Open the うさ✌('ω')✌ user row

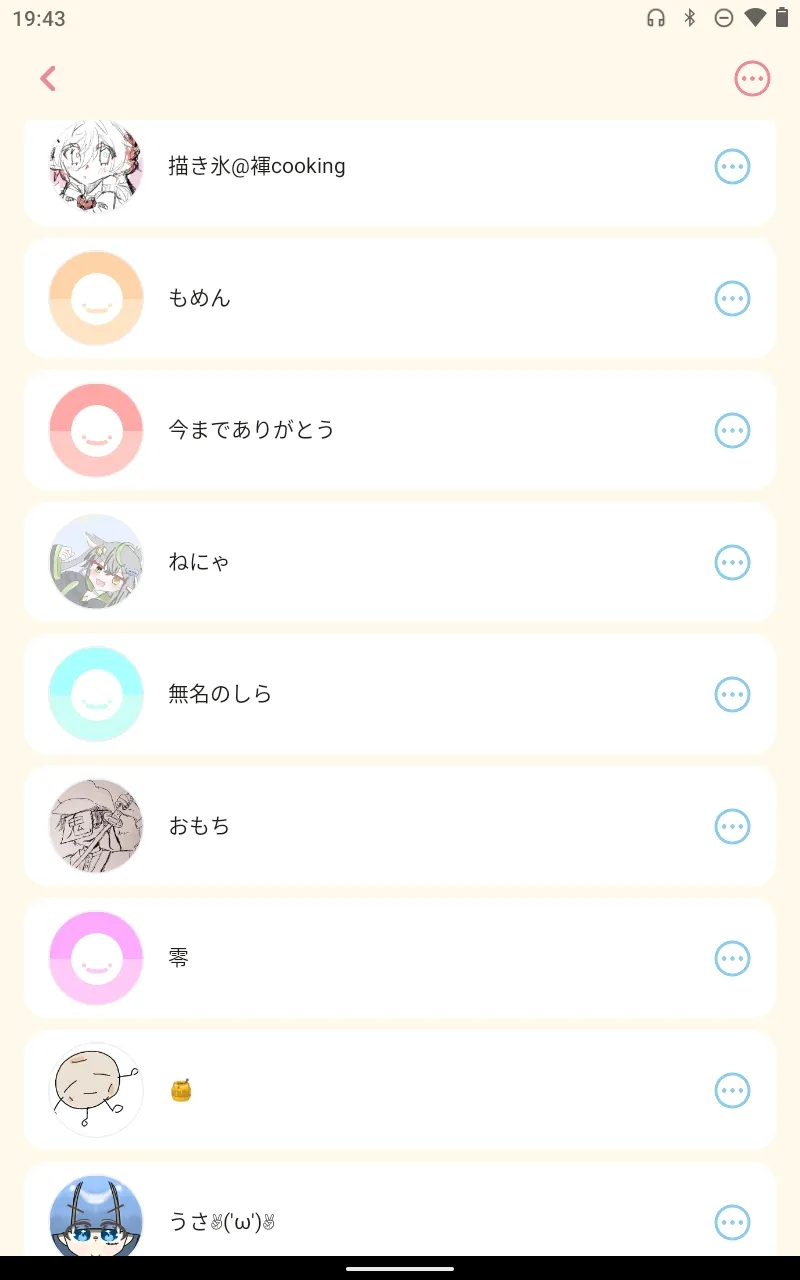pos(400,1209)
